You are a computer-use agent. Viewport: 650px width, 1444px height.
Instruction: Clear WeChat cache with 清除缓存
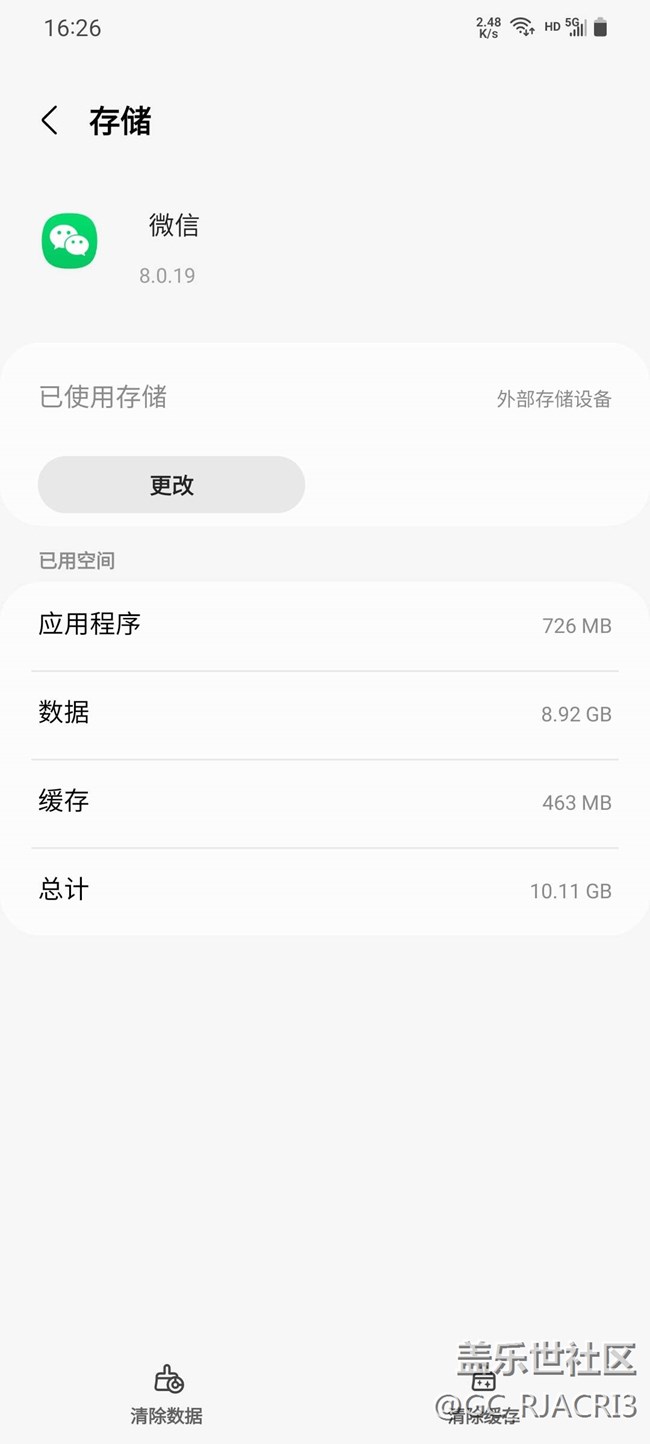484,1394
